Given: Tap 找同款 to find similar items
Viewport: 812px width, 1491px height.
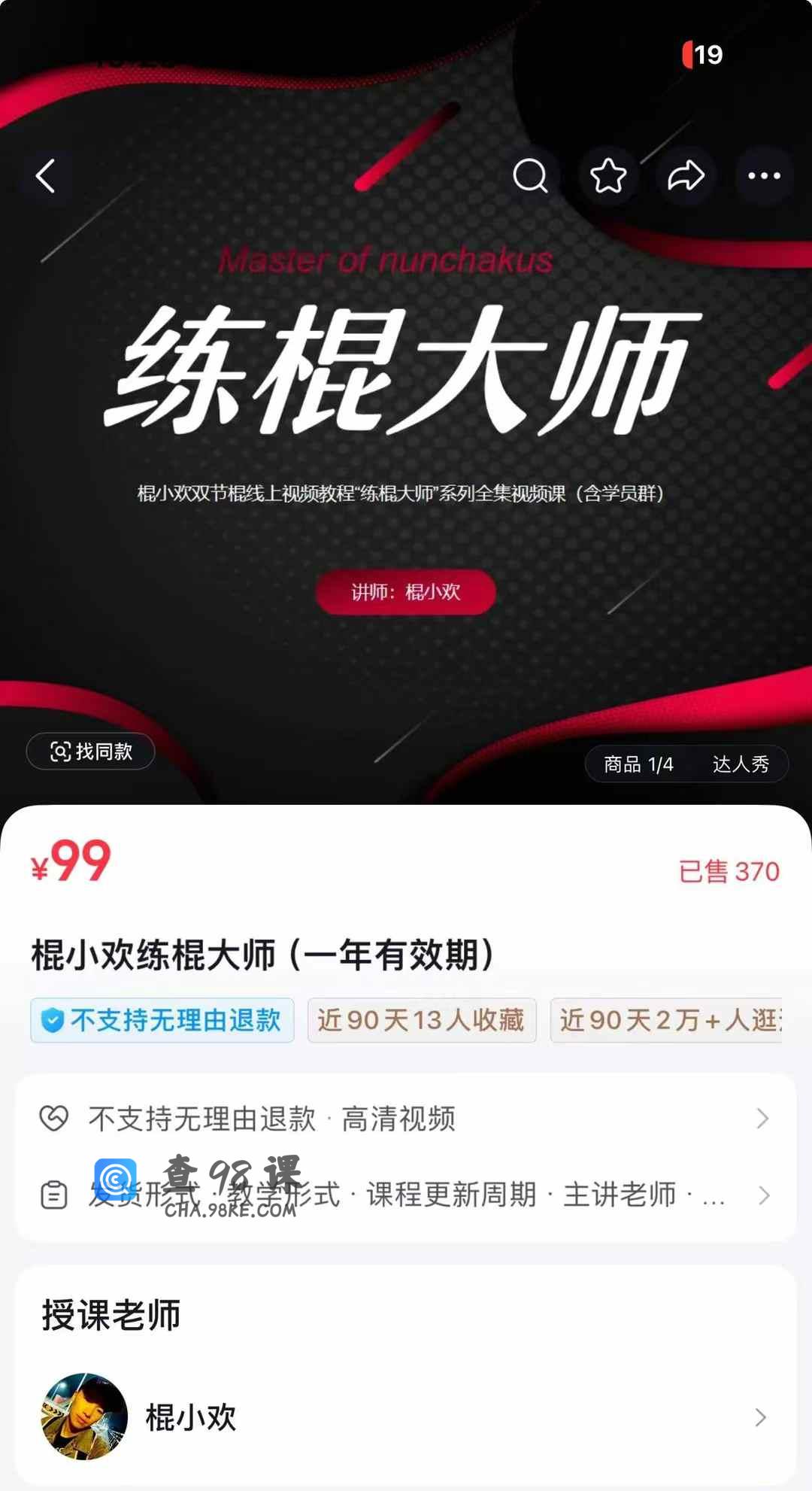Looking at the screenshot, I should [91, 752].
